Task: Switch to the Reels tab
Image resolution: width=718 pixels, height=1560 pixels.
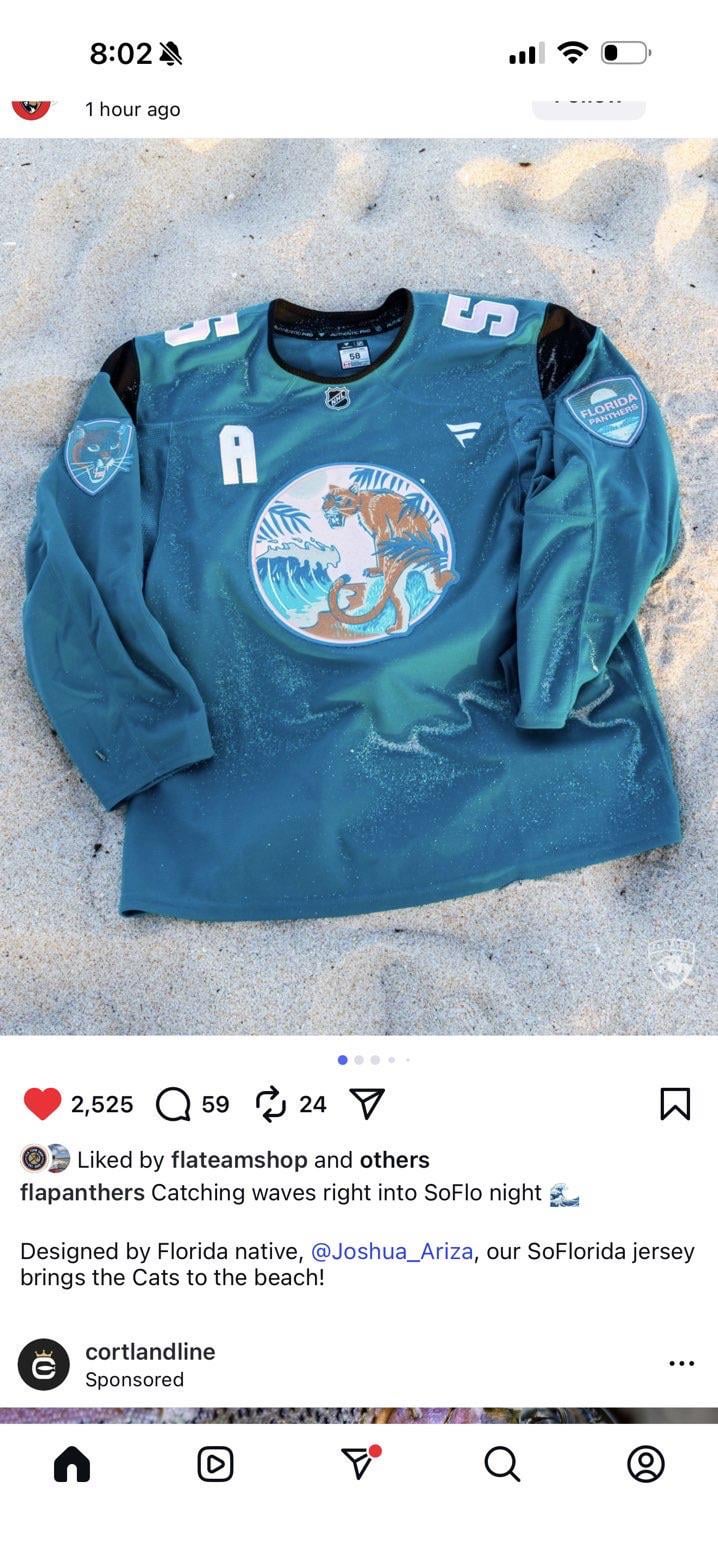Action: coord(215,1464)
